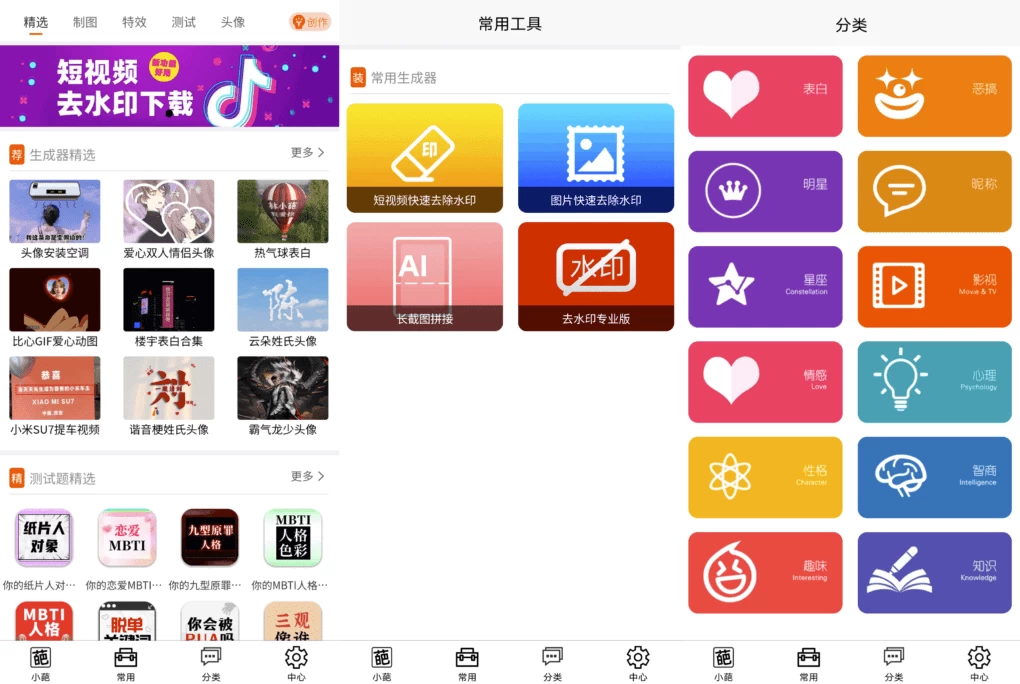This screenshot has height=684, width=1020.
Task: Open the 九型原罪人格 test
Action: coord(210,545)
